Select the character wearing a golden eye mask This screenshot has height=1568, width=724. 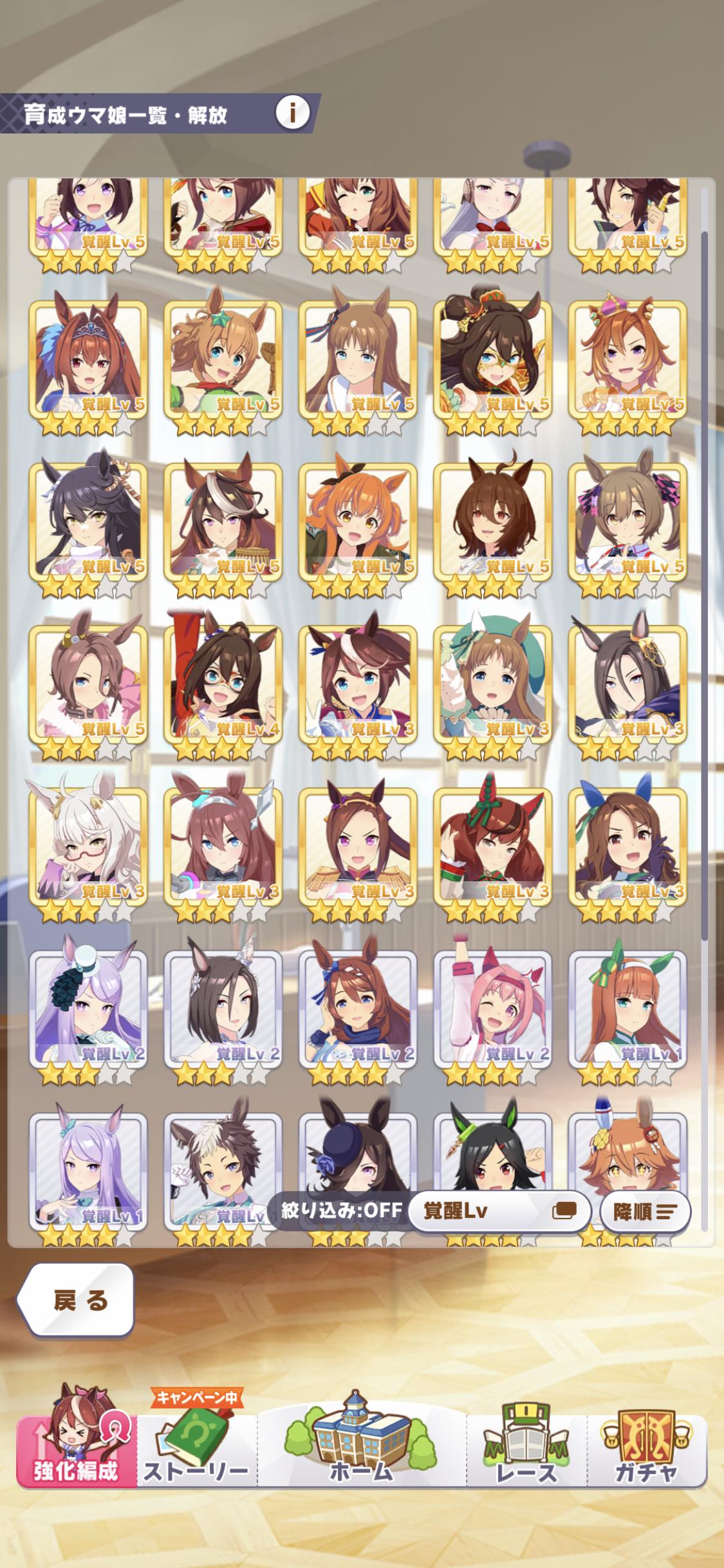[492, 359]
